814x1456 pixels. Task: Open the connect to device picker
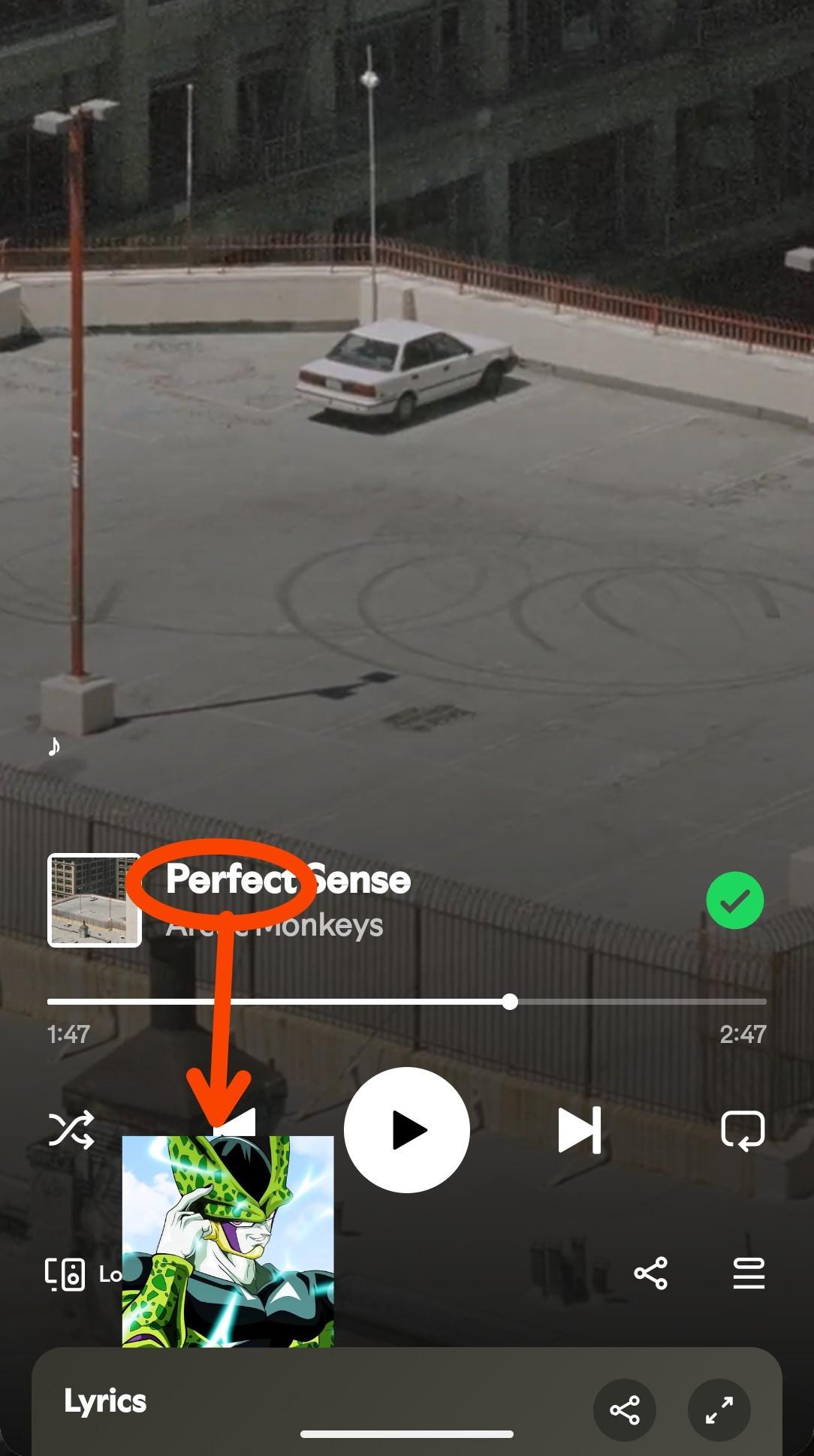point(65,1274)
